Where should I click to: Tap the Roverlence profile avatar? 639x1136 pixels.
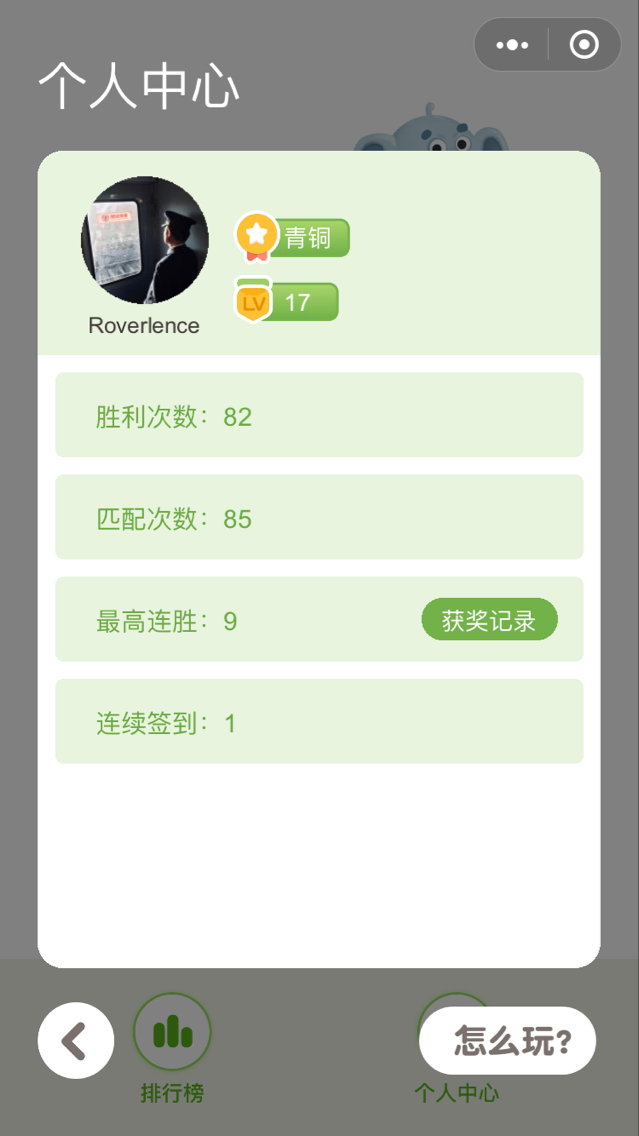tap(144, 241)
